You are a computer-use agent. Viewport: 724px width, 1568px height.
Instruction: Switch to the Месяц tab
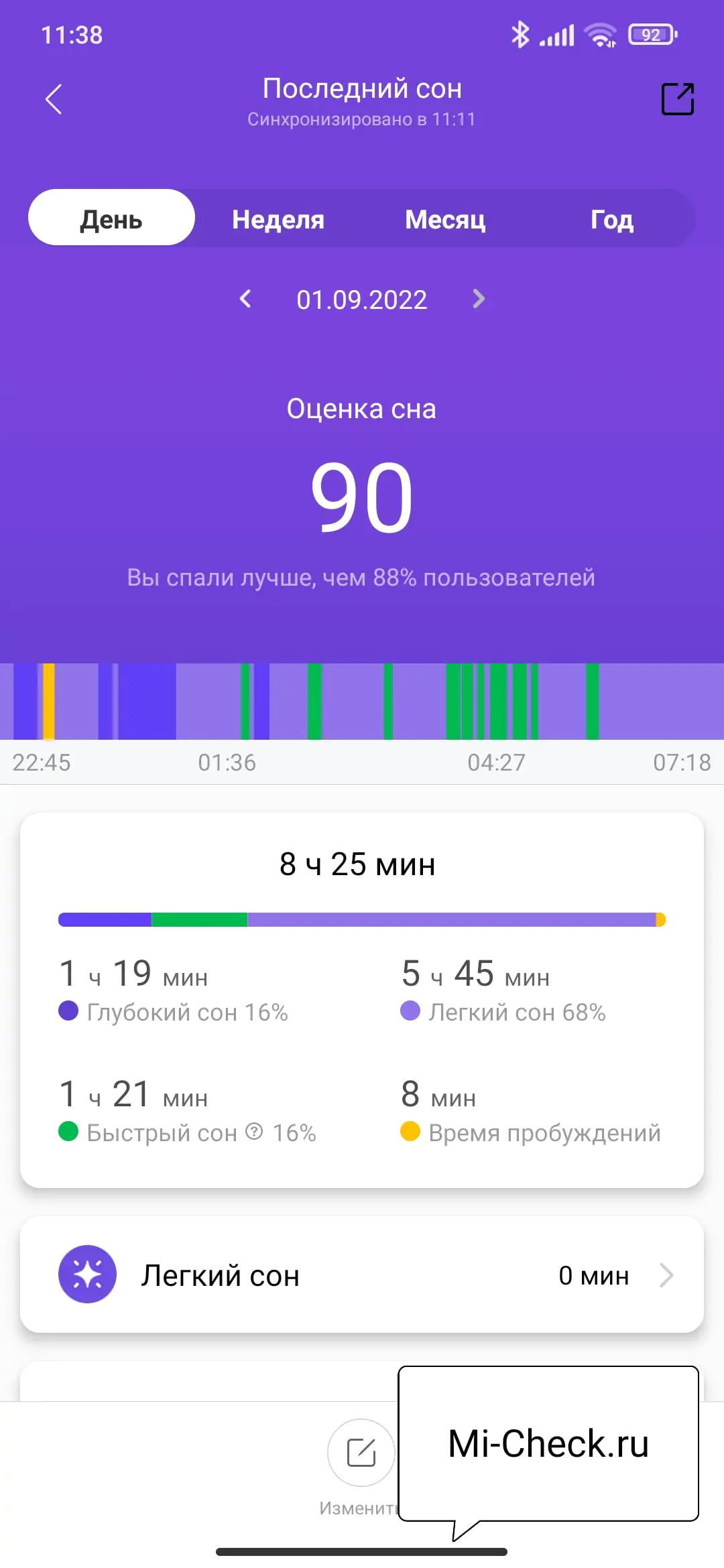445,218
